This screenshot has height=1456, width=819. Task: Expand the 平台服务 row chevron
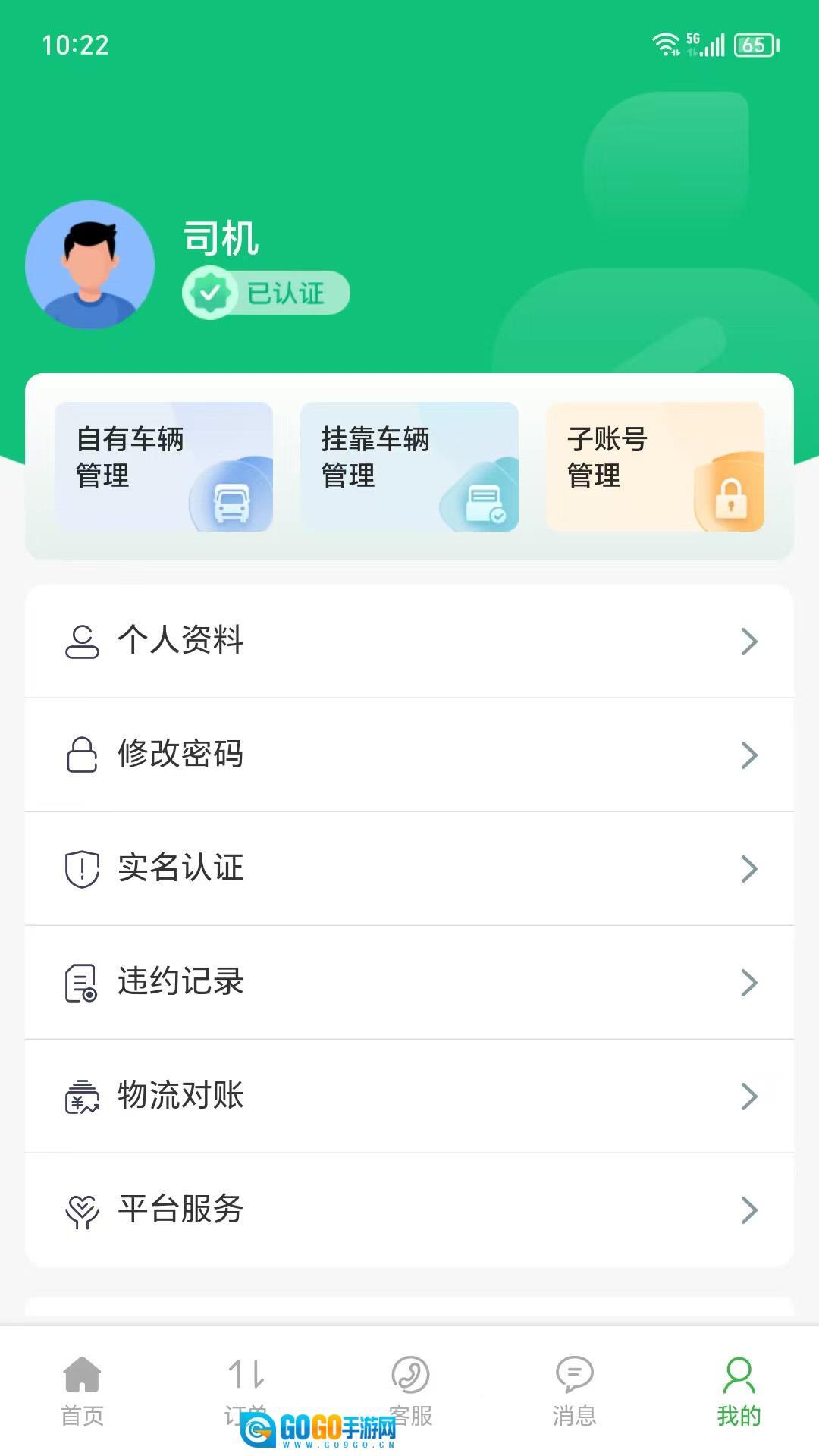[751, 1210]
